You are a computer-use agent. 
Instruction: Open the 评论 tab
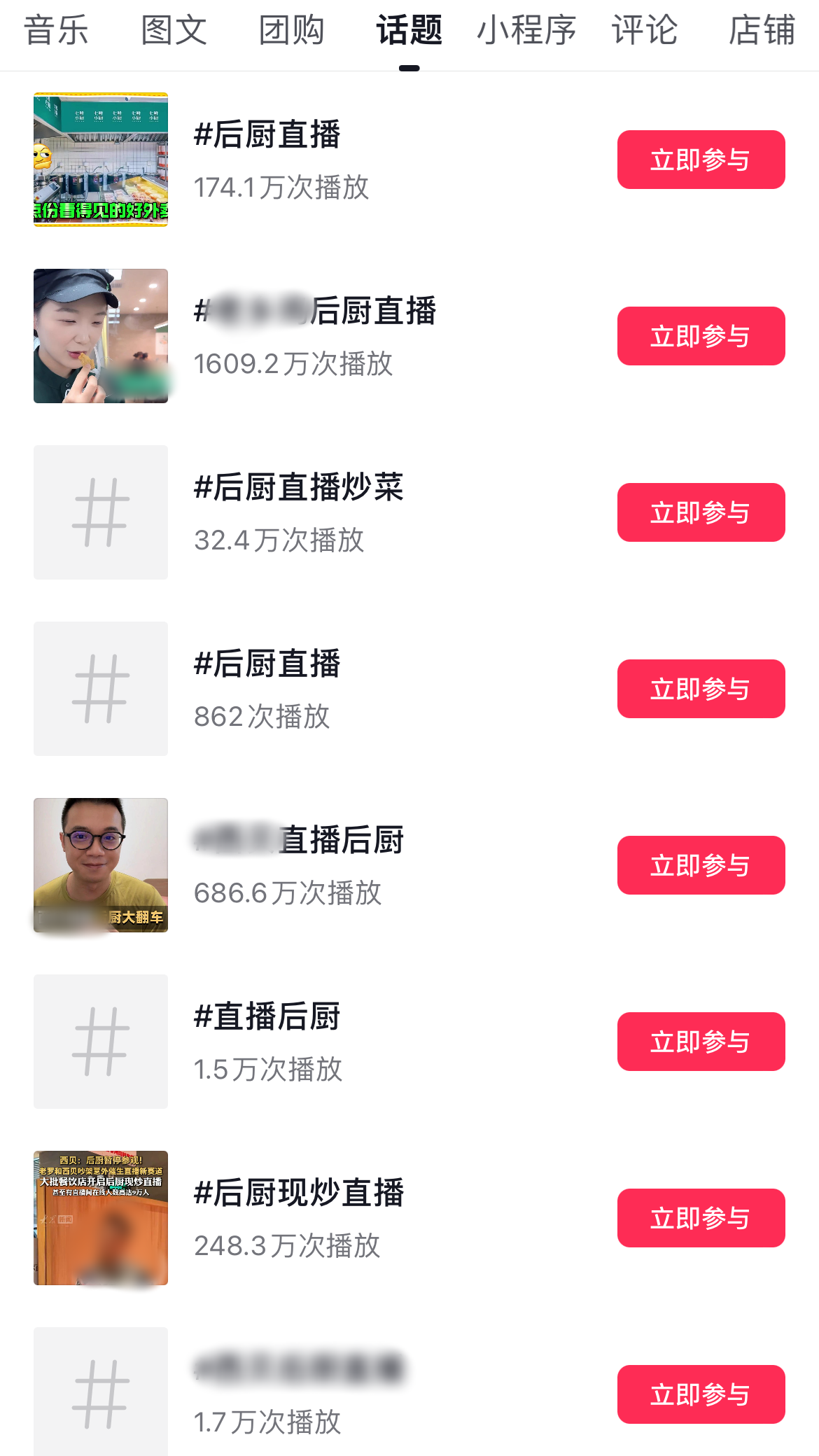[644, 31]
